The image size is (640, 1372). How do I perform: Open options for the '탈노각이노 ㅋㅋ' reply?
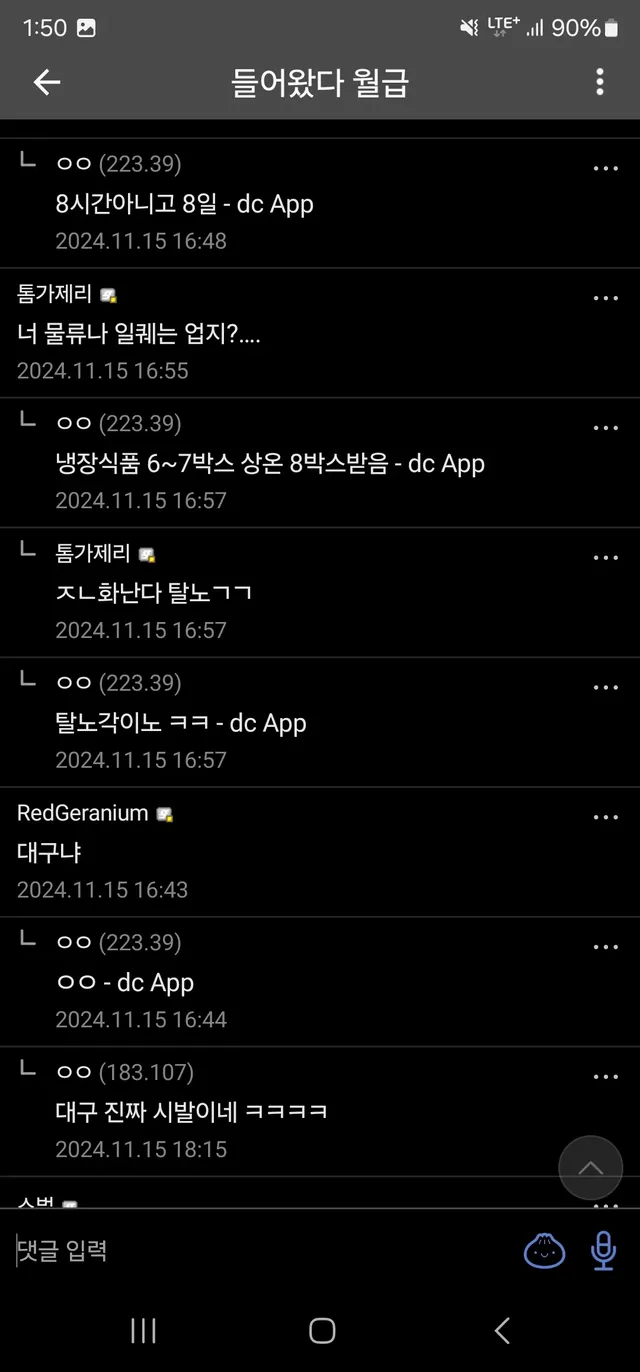606,688
